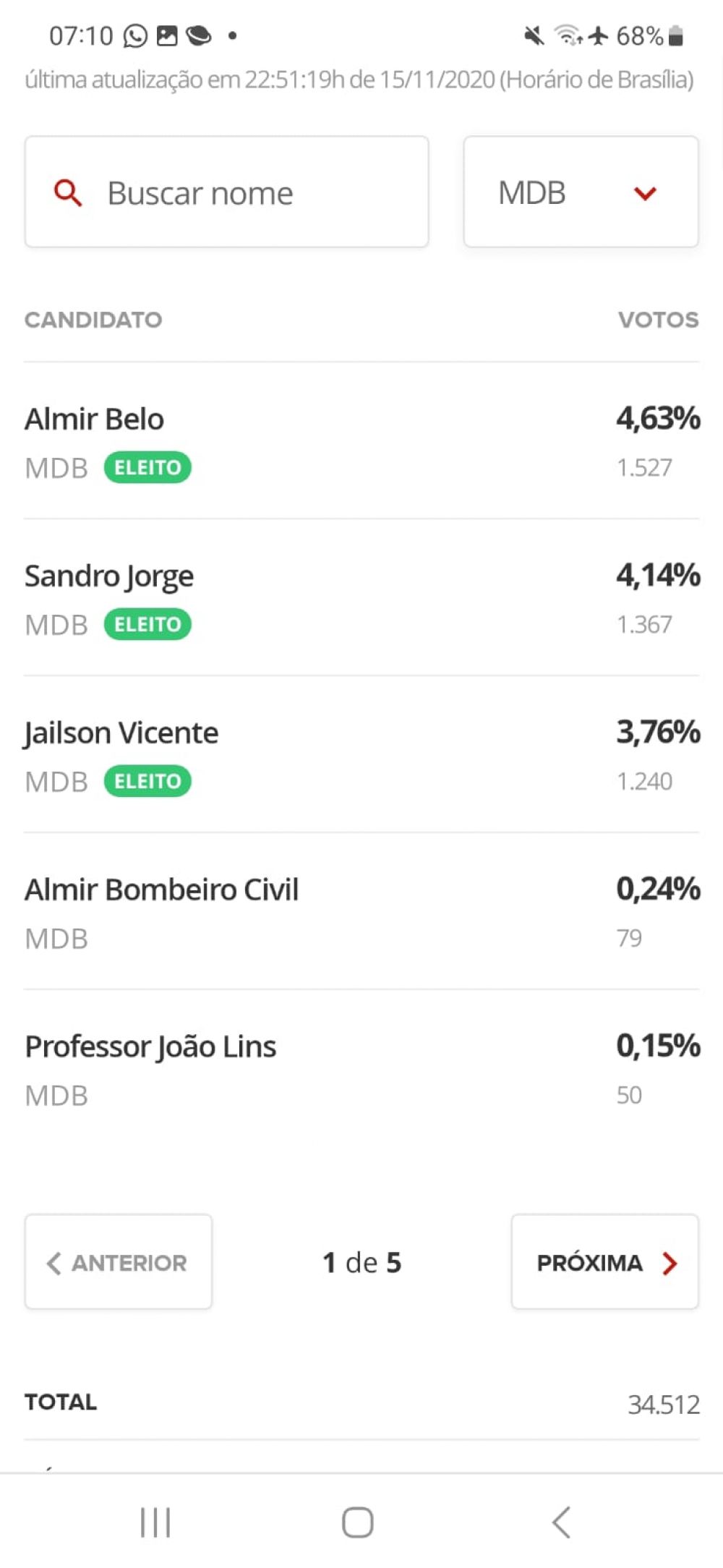The height and width of the screenshot is (1568, 723).
Task: Tap the ANTERIOR page button
Action: coord(119,1262)
